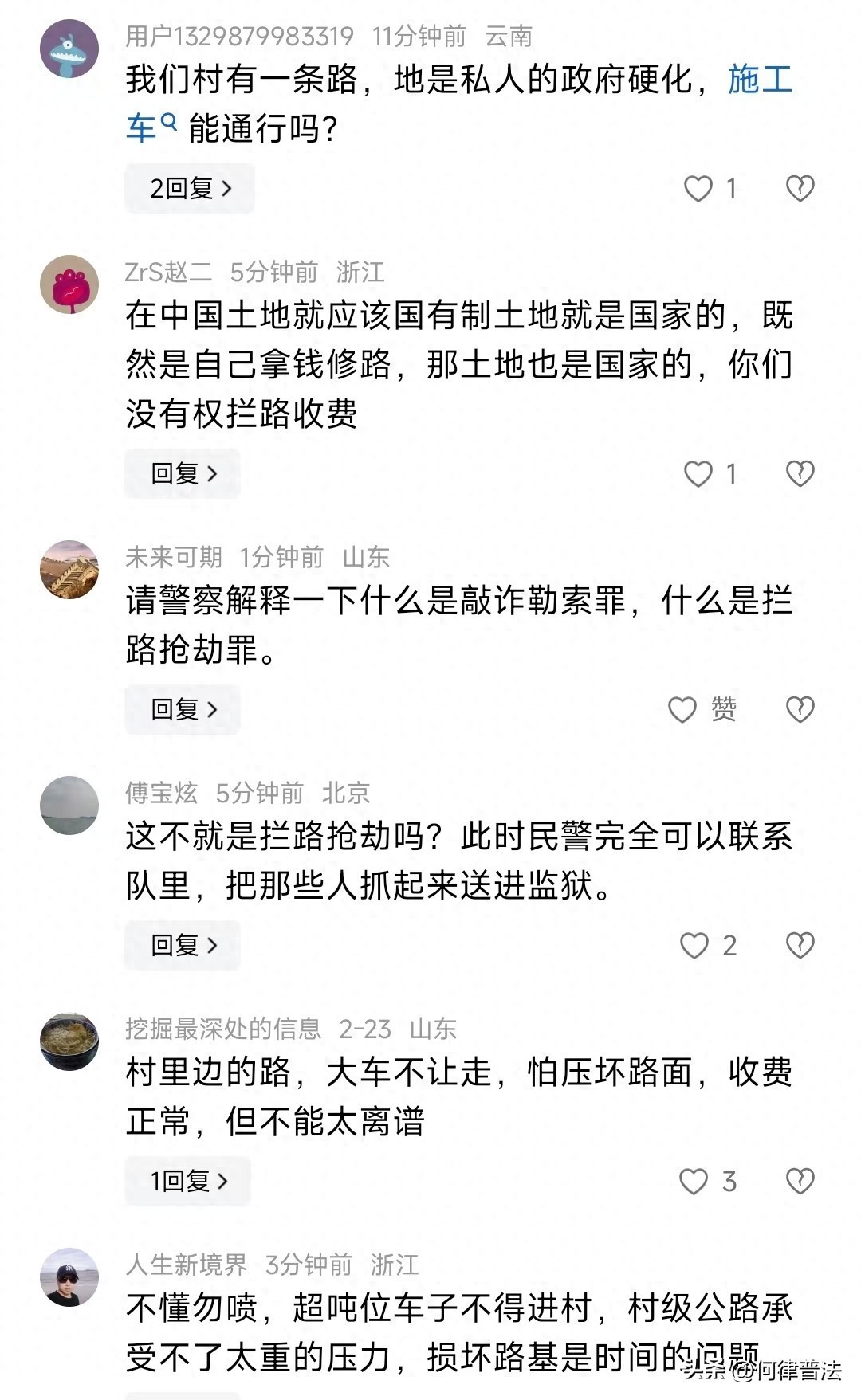Viewport: 861px width, 1400px height.
Task: Dislike 傅宝炫's comment
Action: (x=800, y=946)
